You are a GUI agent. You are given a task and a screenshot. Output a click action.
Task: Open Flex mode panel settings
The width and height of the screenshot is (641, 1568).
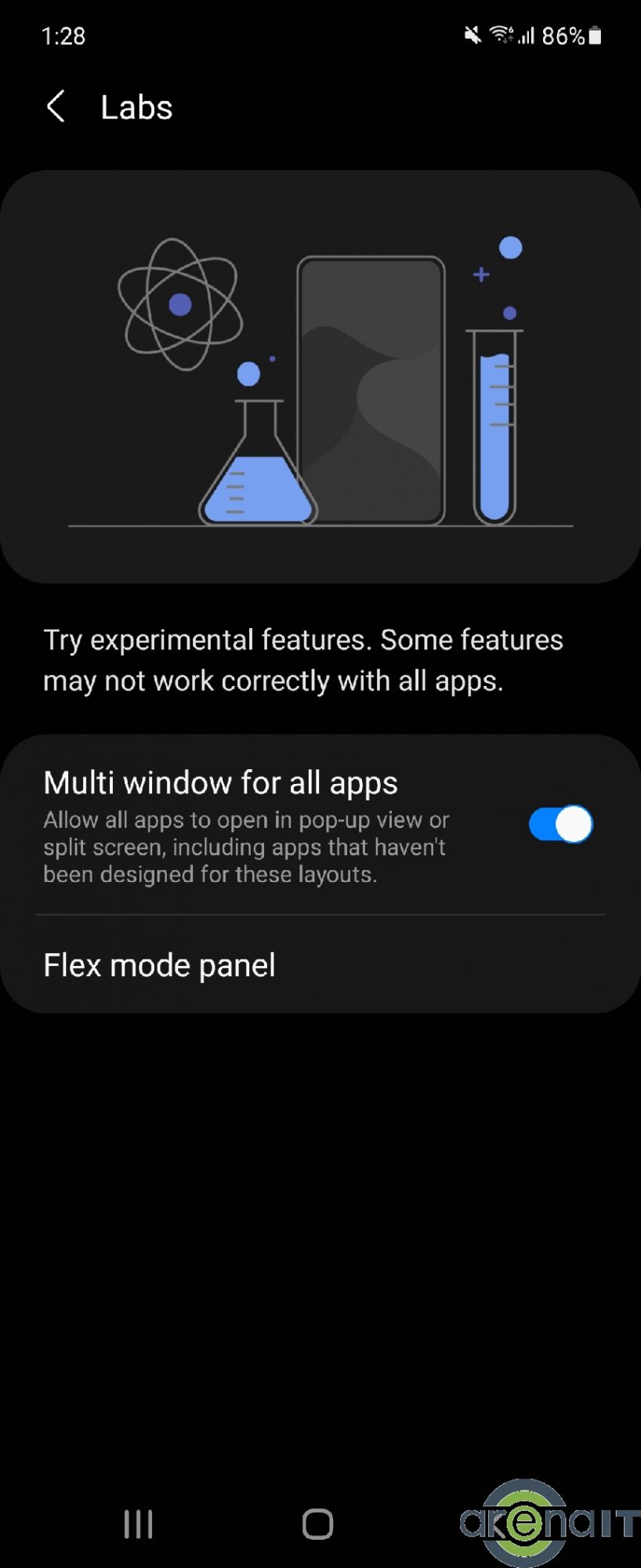pyautogui.click(x=160, y=965)
